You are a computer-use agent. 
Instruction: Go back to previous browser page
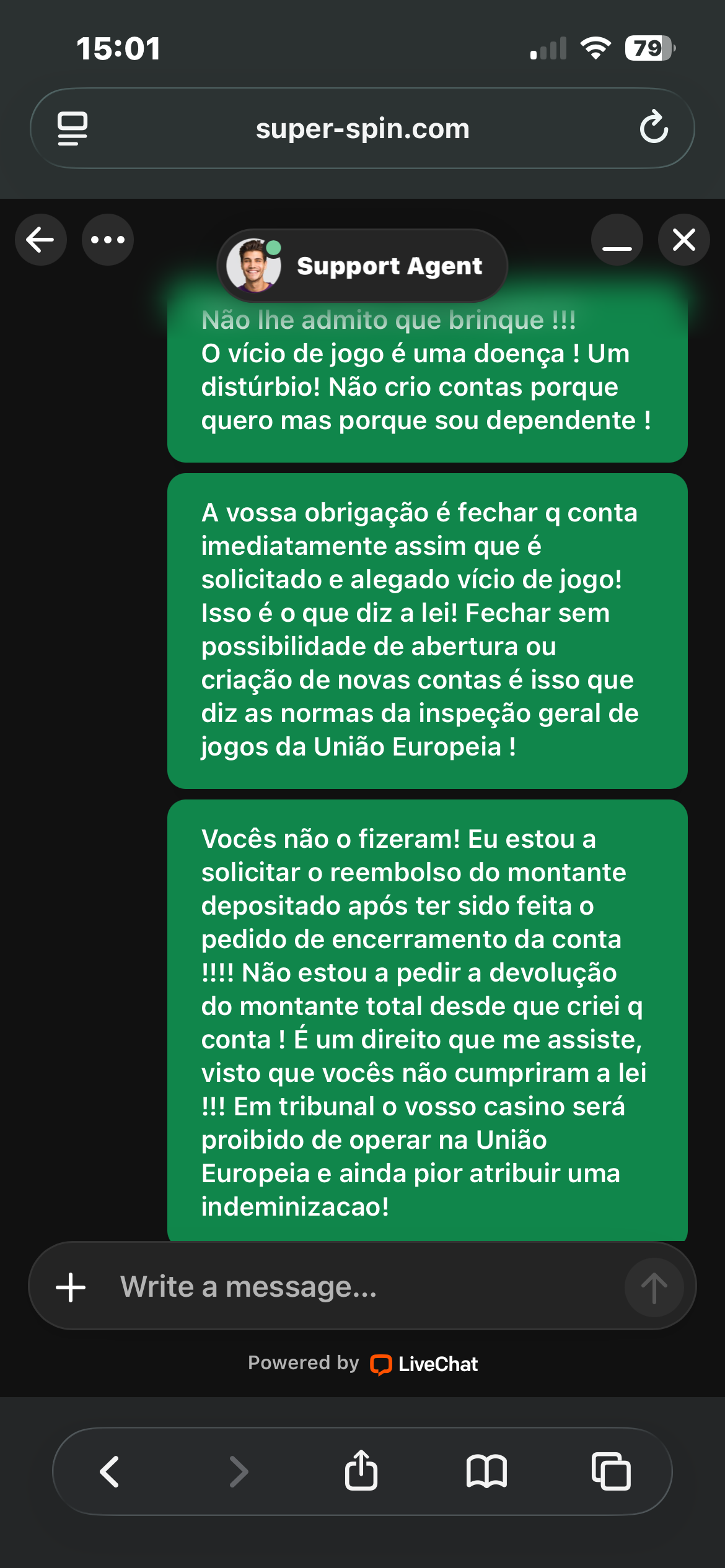tap(110, 1471)
